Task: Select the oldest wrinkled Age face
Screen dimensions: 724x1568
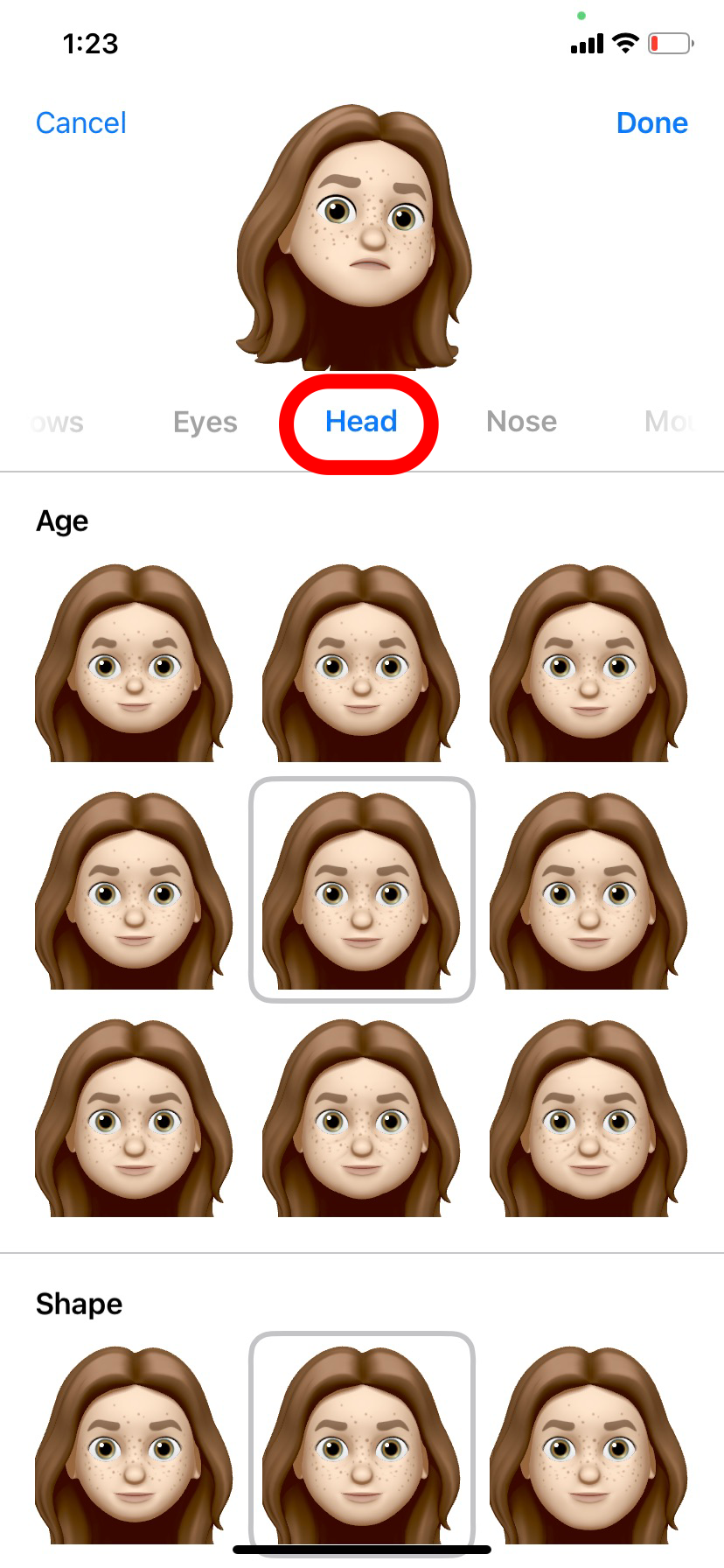Action: (588, 1118)
